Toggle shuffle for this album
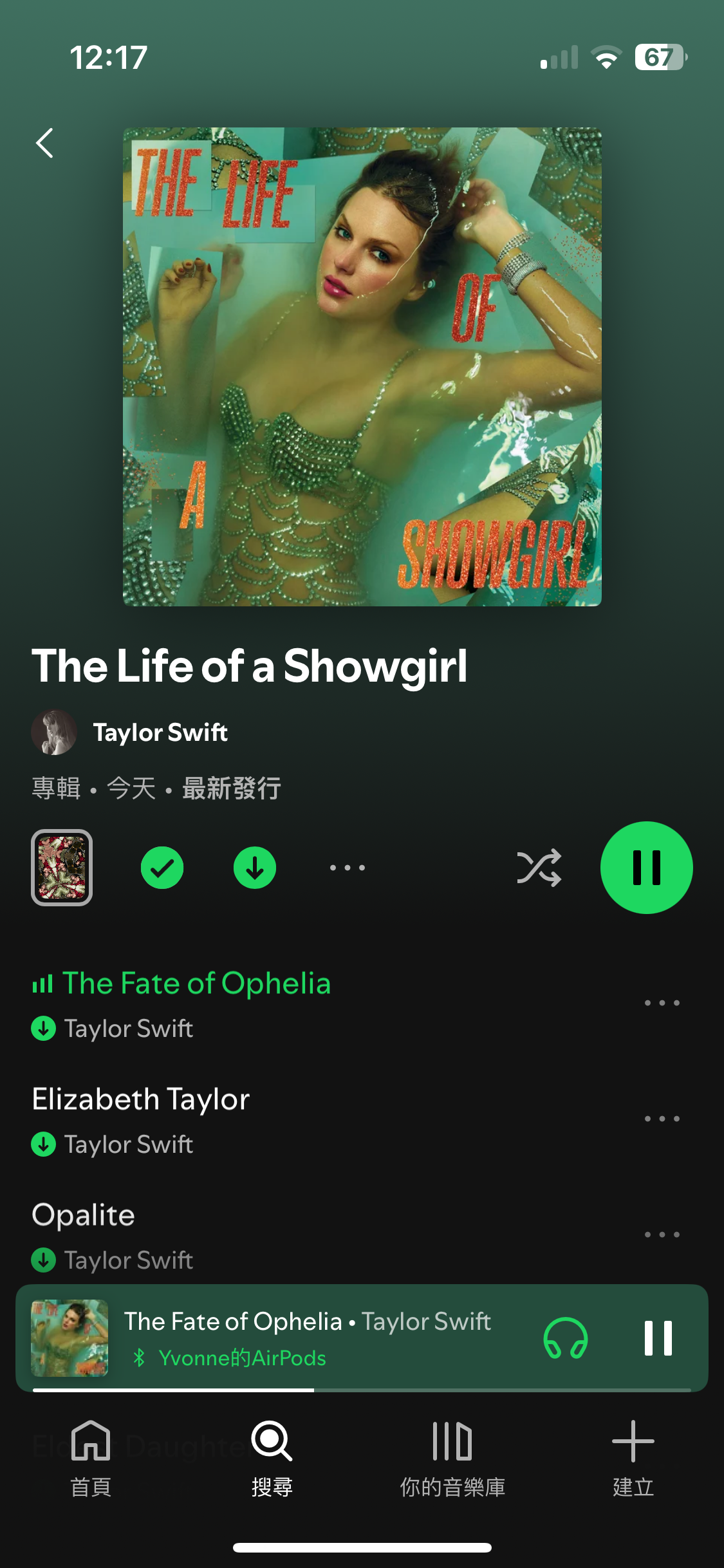Image resolution: width=724 pixels, height=1568 pixels. click(x=539, y=868)
